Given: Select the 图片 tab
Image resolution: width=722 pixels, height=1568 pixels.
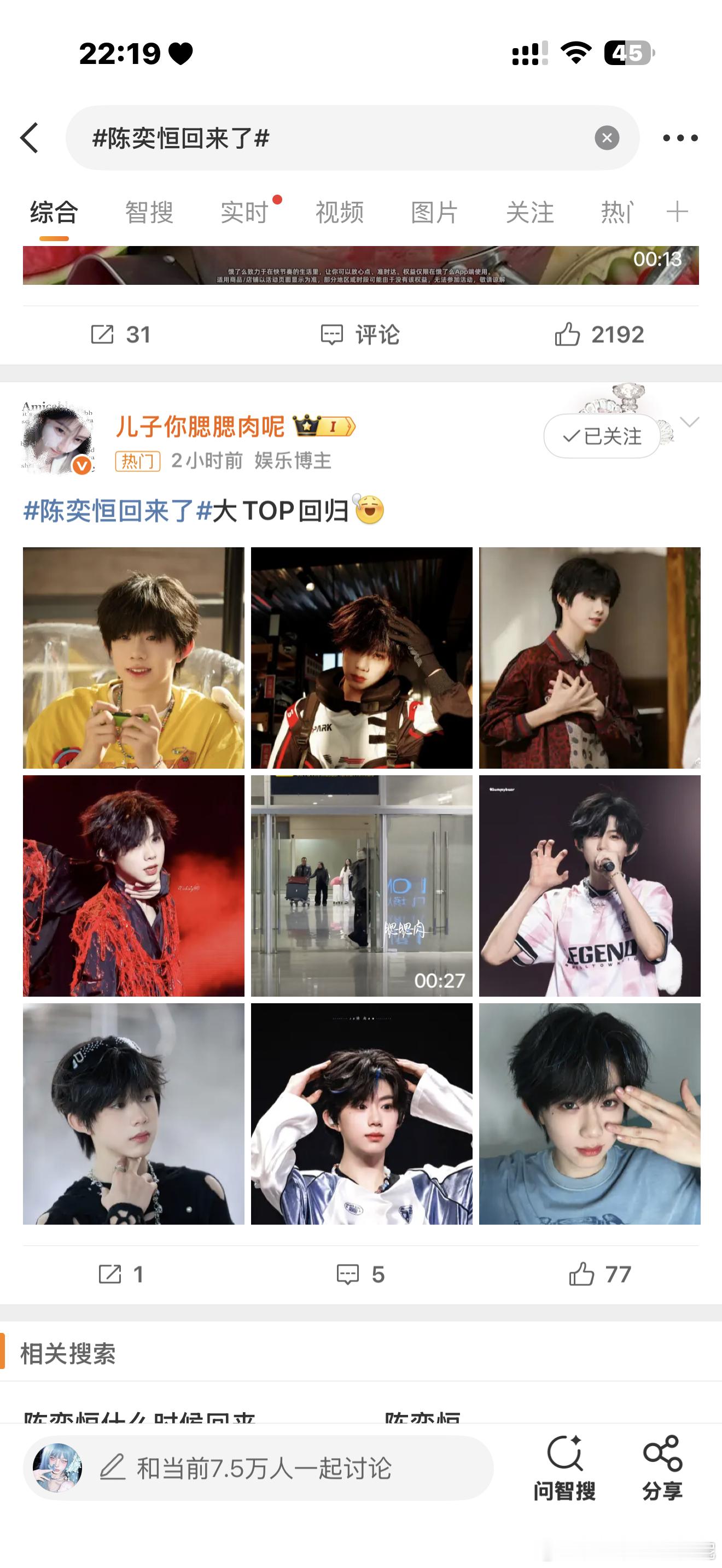Looking at the screenshot, I should click(x=435, y=213).
